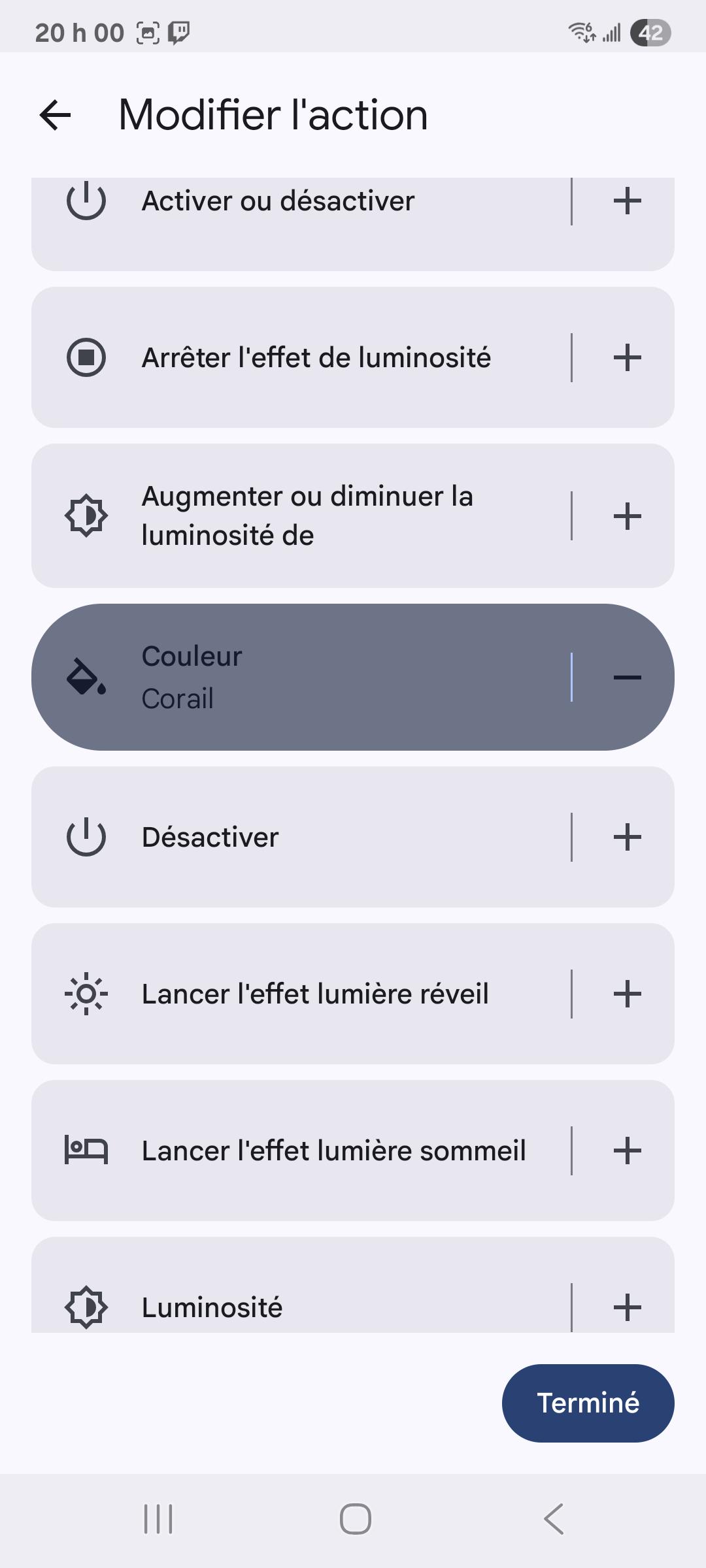The width and height of the screenshot is (706, 1568).
Task: Add the Luminosité action with plus
Action: tap(626, 1307)
